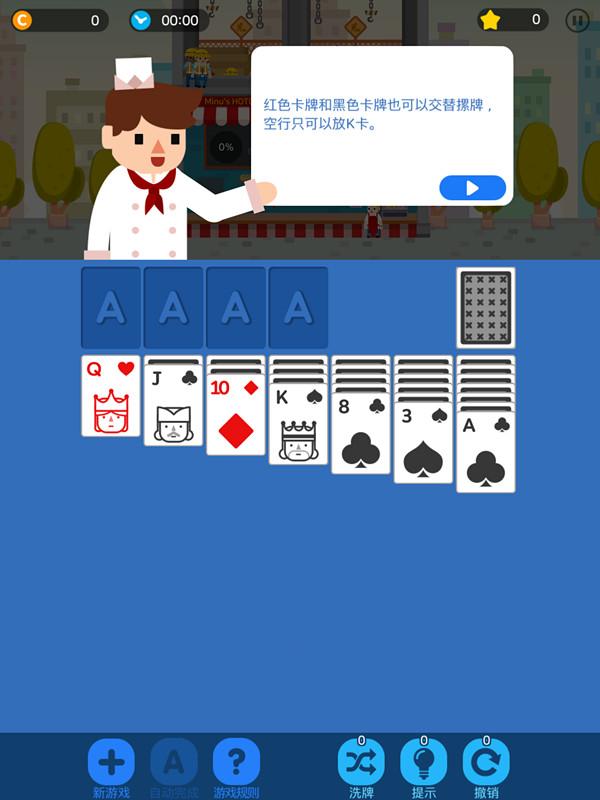Select the 8 of clubs card
This screenshot has width=600, height=800.
(361, 436)
